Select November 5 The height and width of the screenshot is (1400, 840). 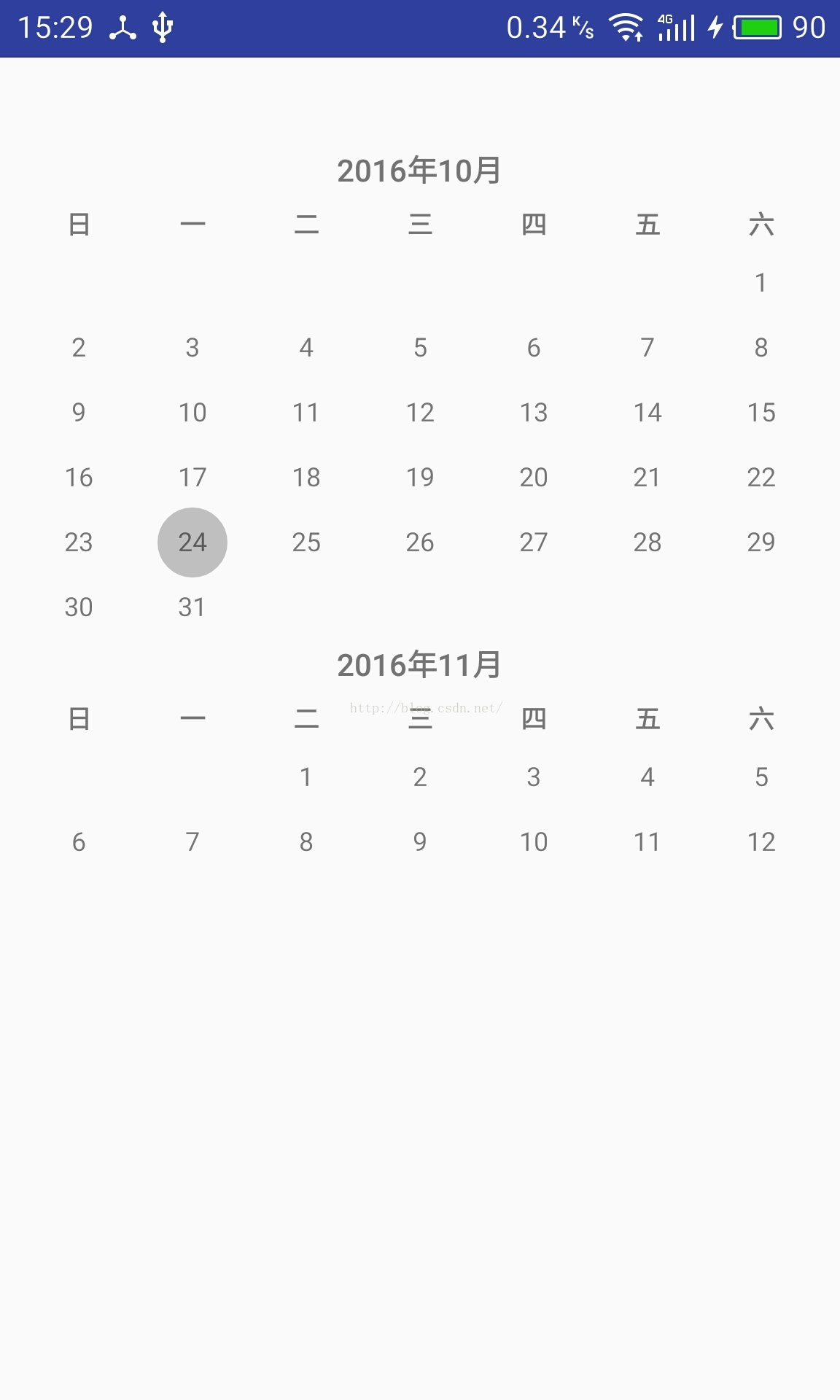point(761,777)
